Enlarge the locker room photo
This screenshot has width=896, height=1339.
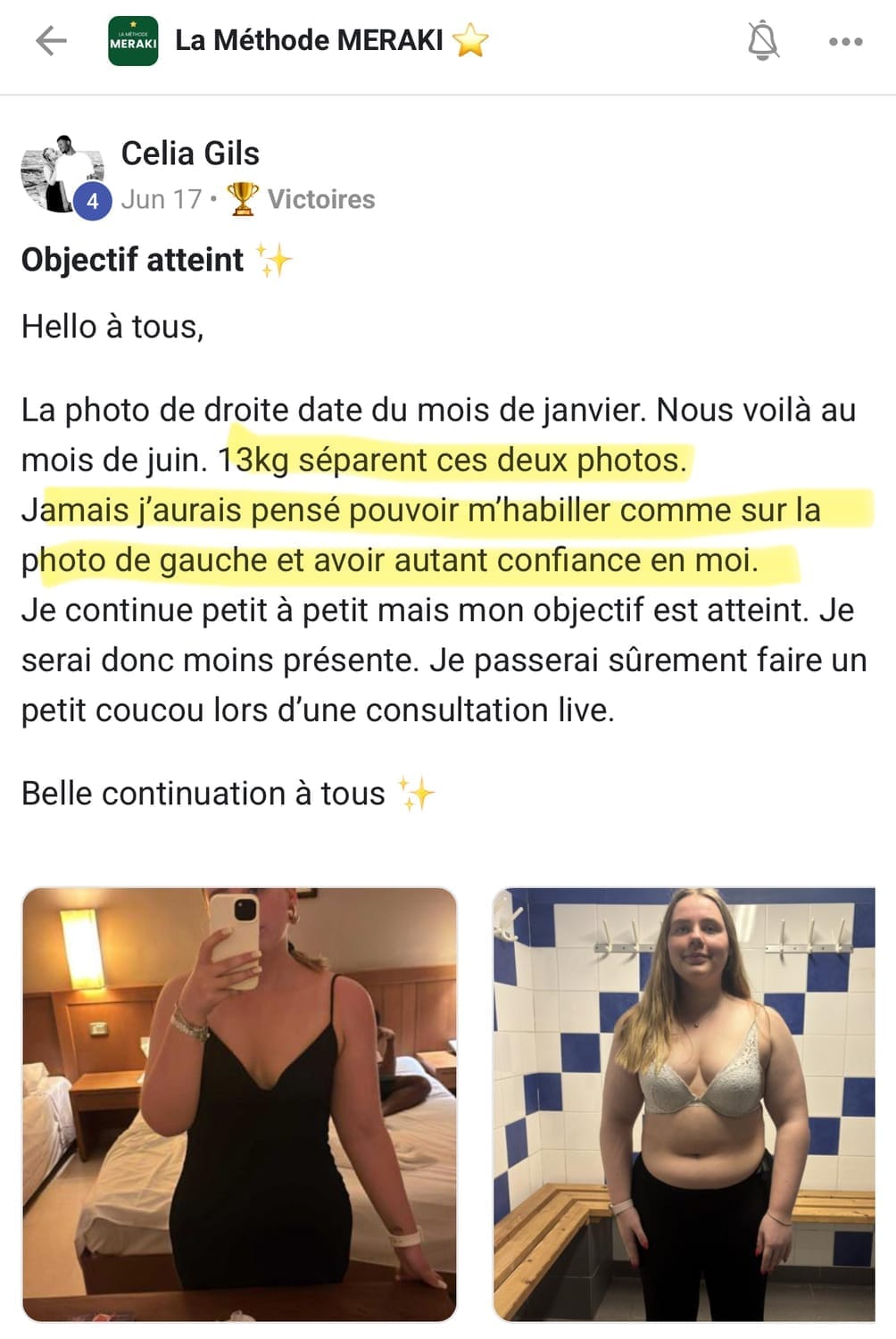coord(684,1103)
